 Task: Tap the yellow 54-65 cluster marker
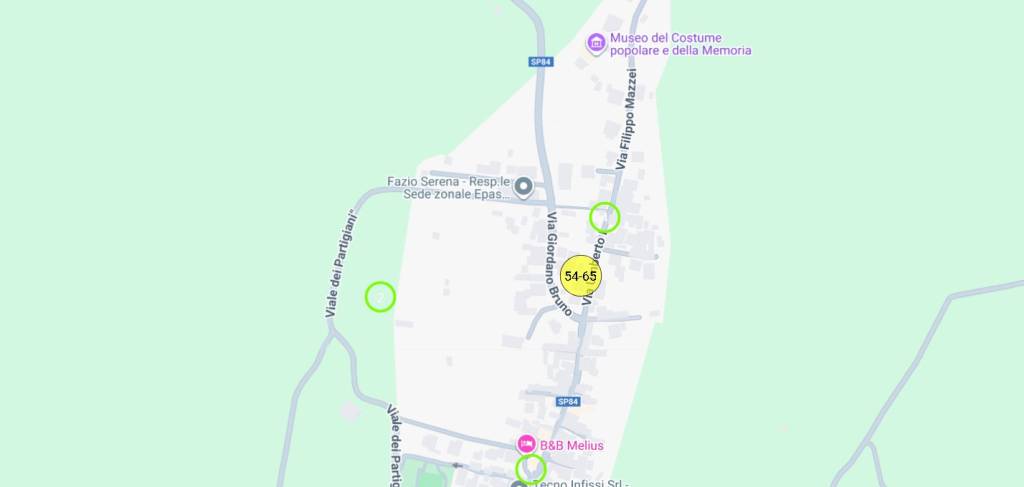pos(580,276)
